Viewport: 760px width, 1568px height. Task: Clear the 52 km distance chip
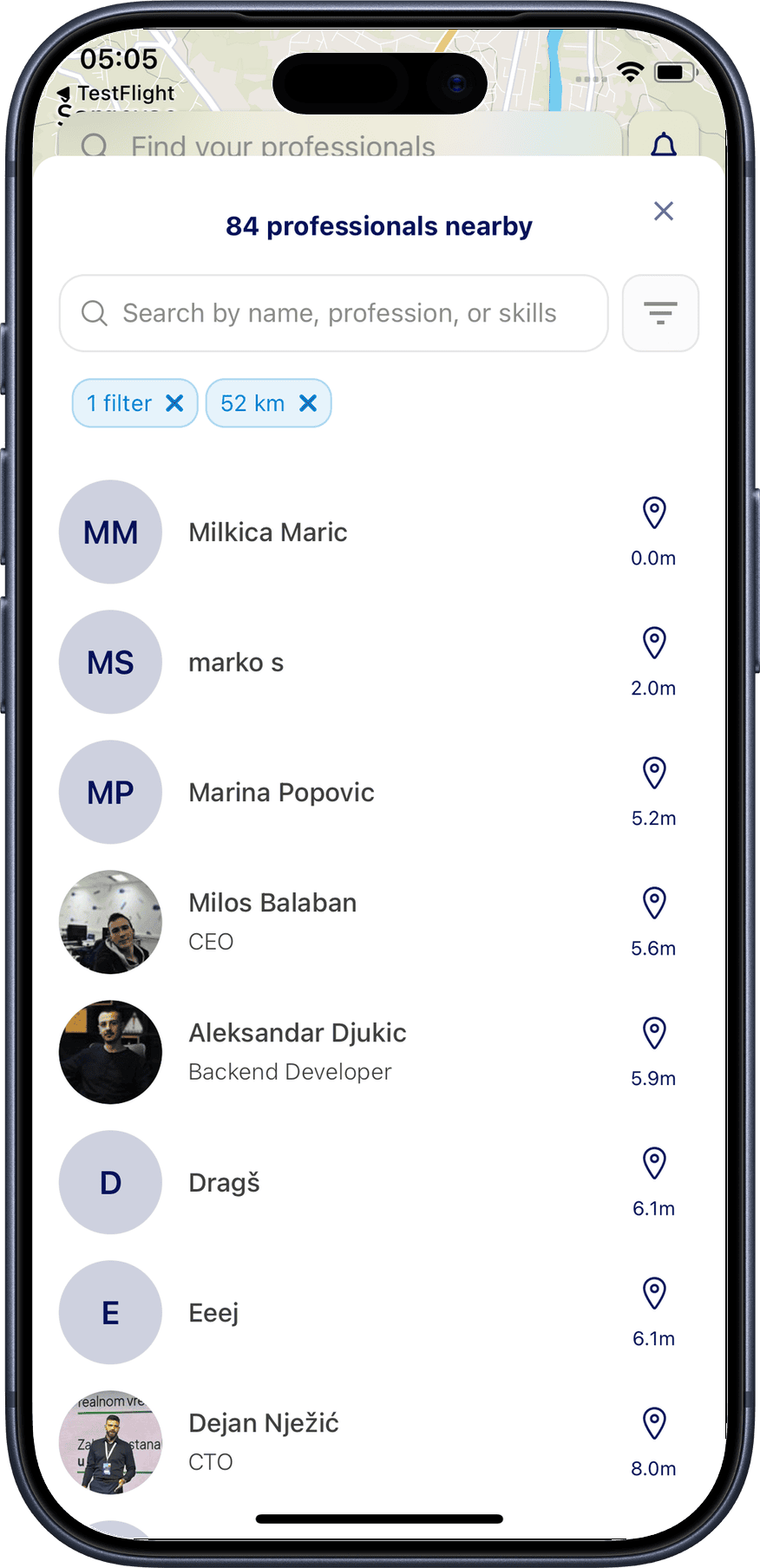pos(308,403)
